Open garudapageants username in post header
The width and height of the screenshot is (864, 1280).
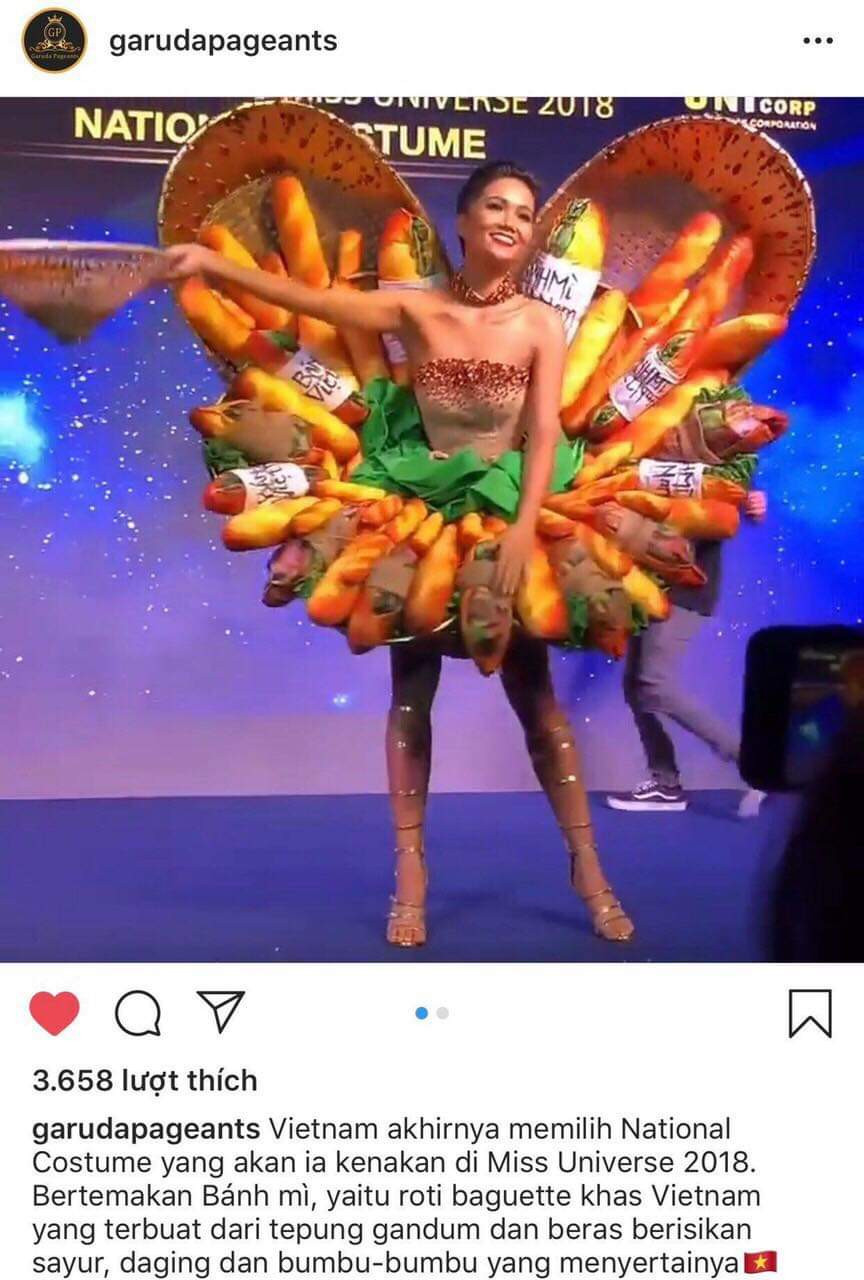point(223,41)
